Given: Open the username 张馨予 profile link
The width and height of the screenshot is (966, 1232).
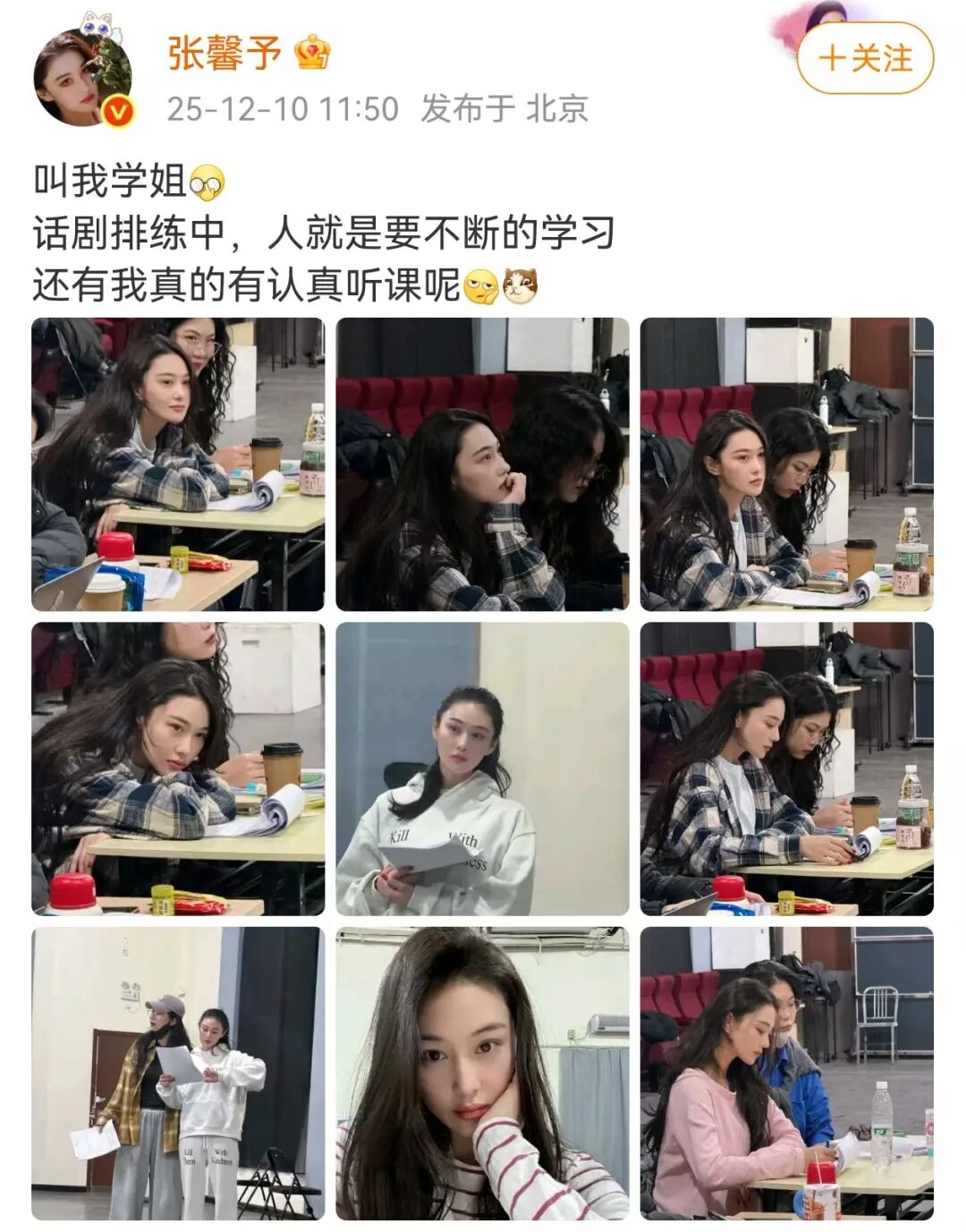Looking at the screenshot, I should [x=225, y=54].
